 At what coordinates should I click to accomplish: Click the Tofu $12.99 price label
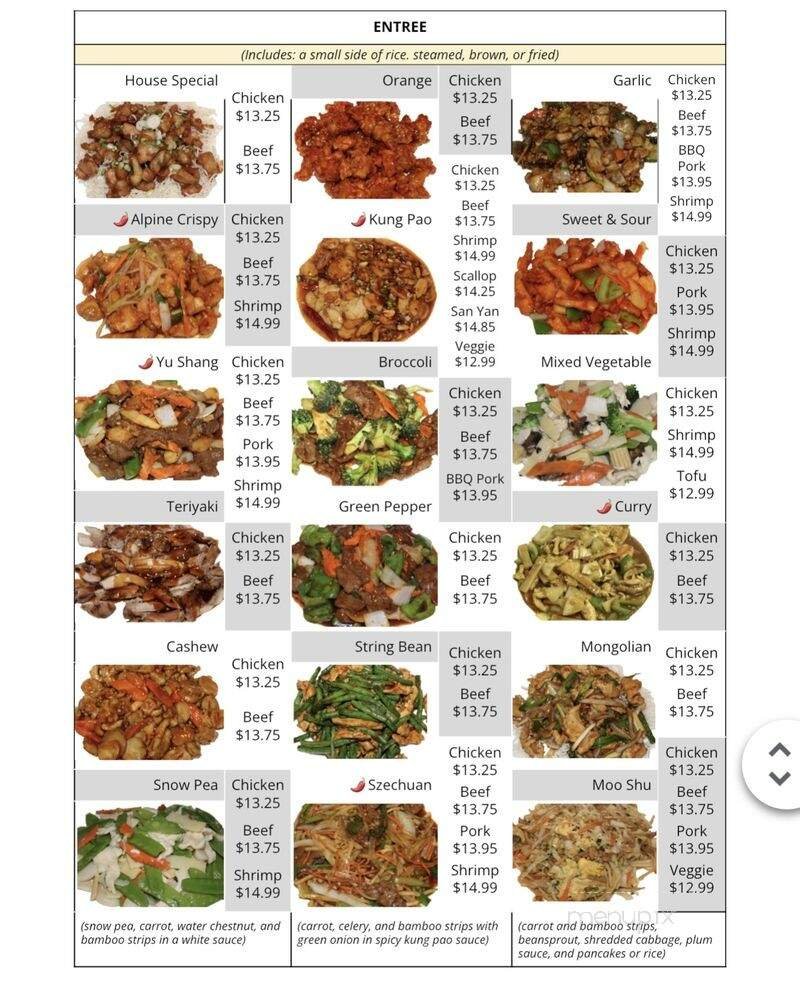point(691,485)
